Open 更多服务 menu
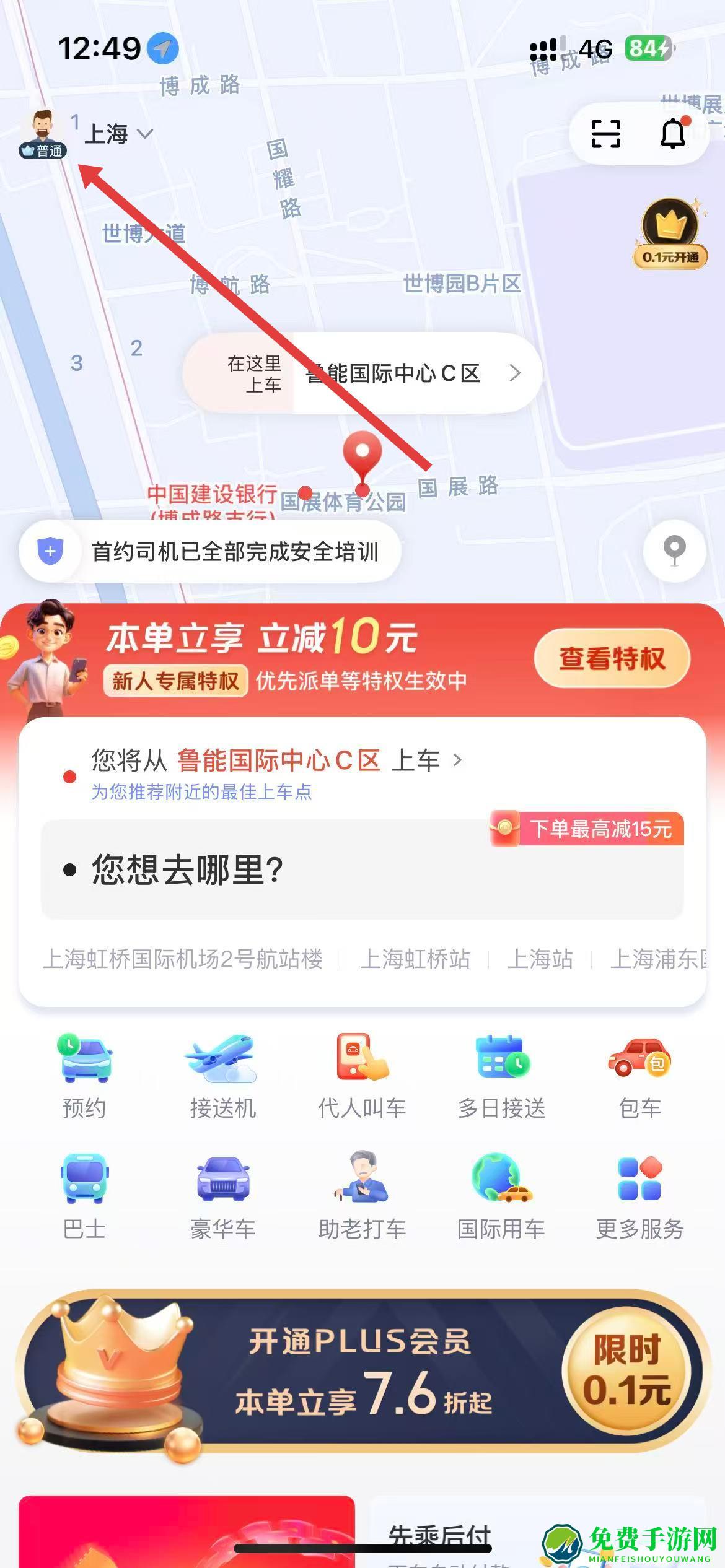This screenshot has height=1568, width=725. (x=639, y=1196)
